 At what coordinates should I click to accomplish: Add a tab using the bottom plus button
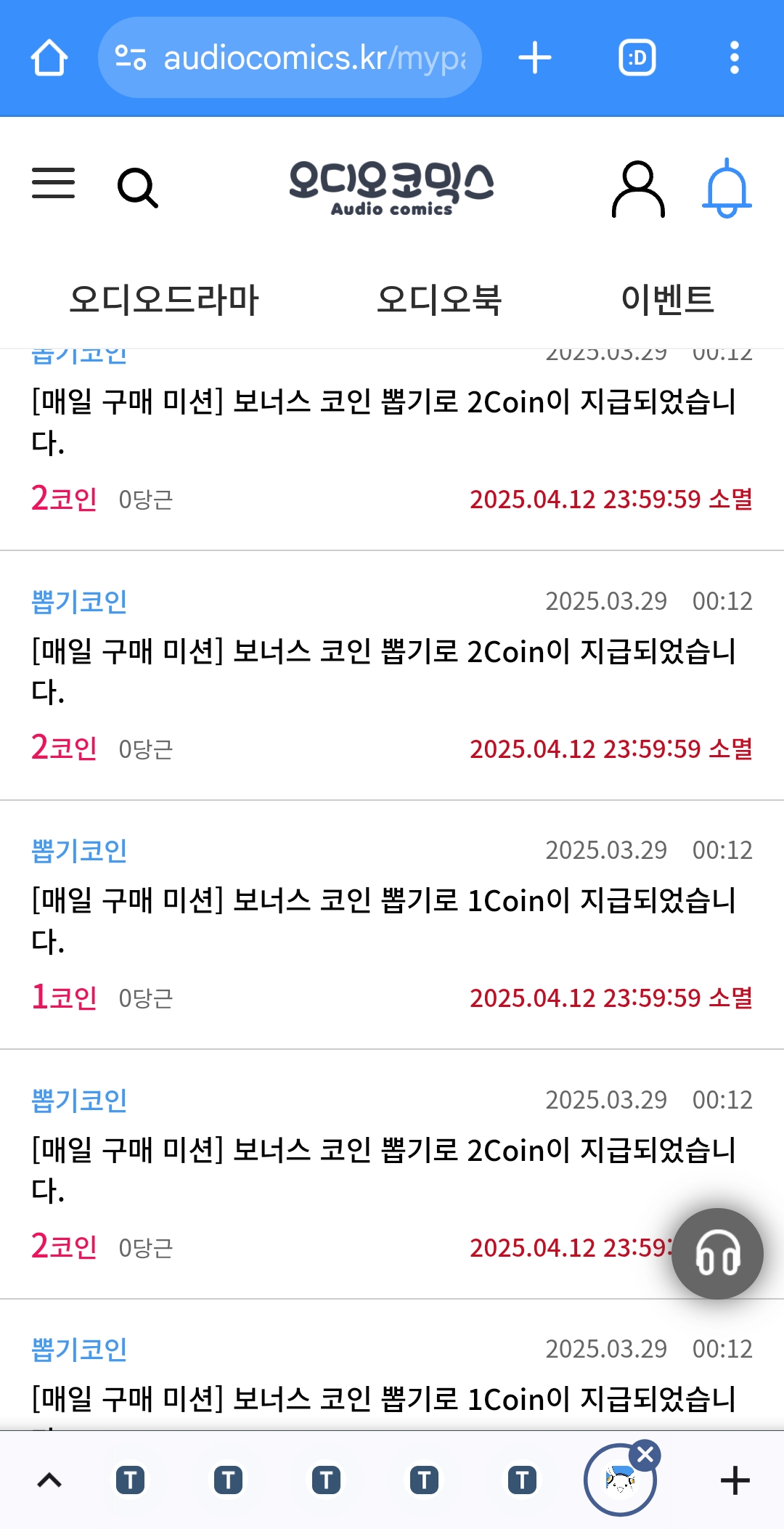(735, 1480)
